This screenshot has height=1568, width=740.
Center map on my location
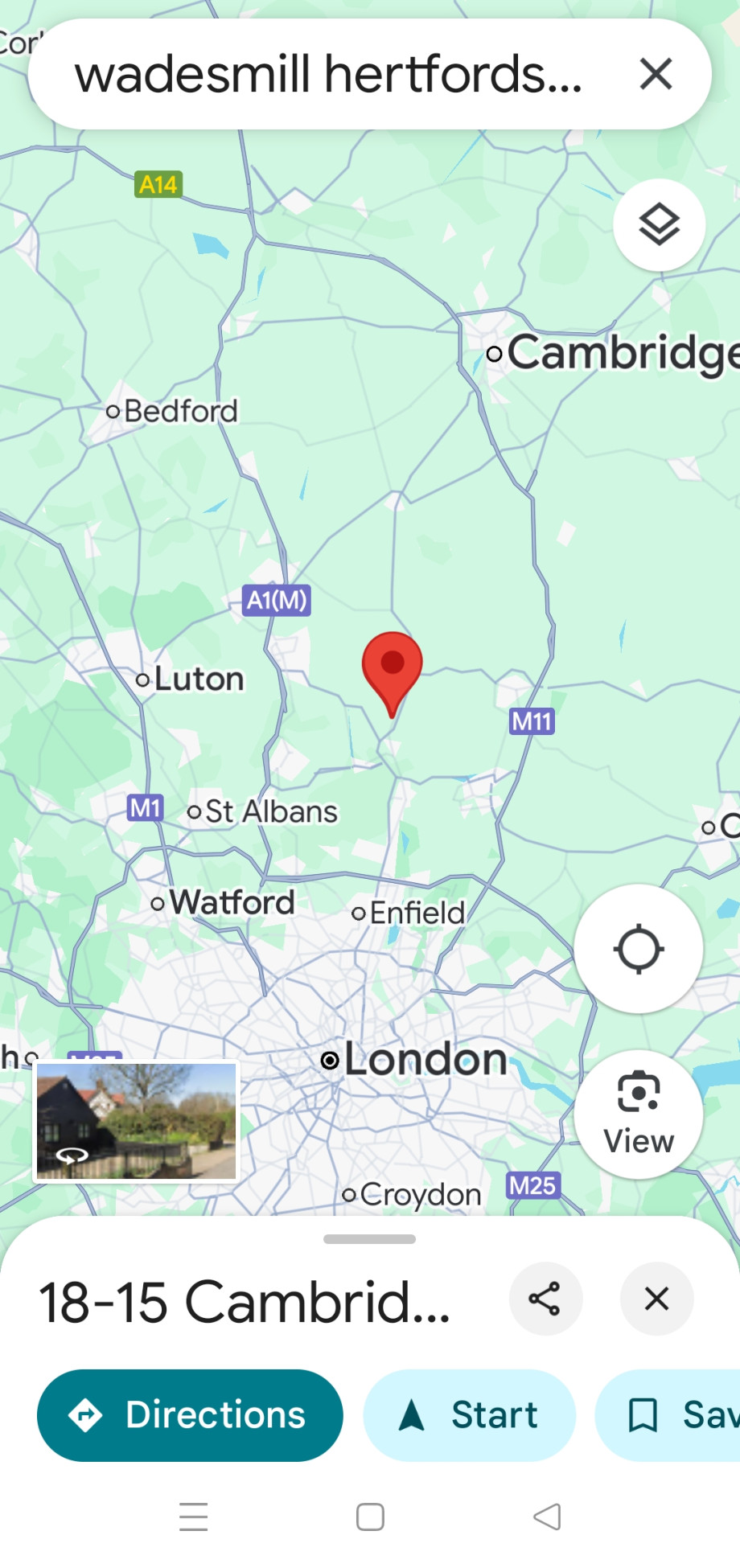coord(639,949)
